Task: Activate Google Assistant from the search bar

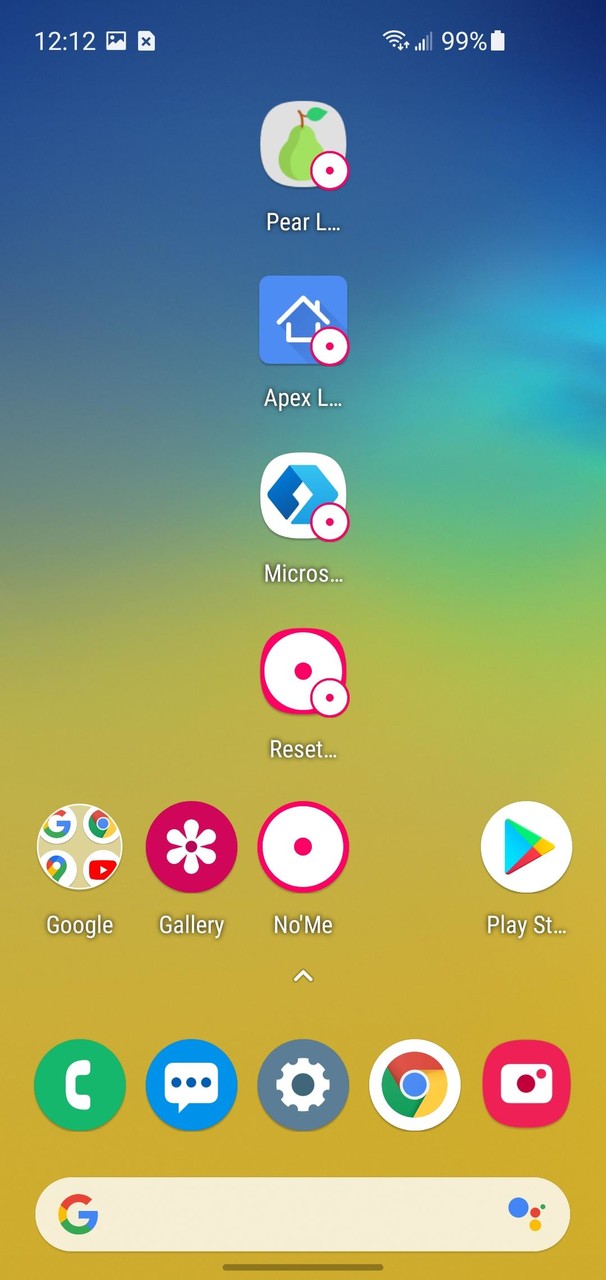Action: click(526, 1214)
